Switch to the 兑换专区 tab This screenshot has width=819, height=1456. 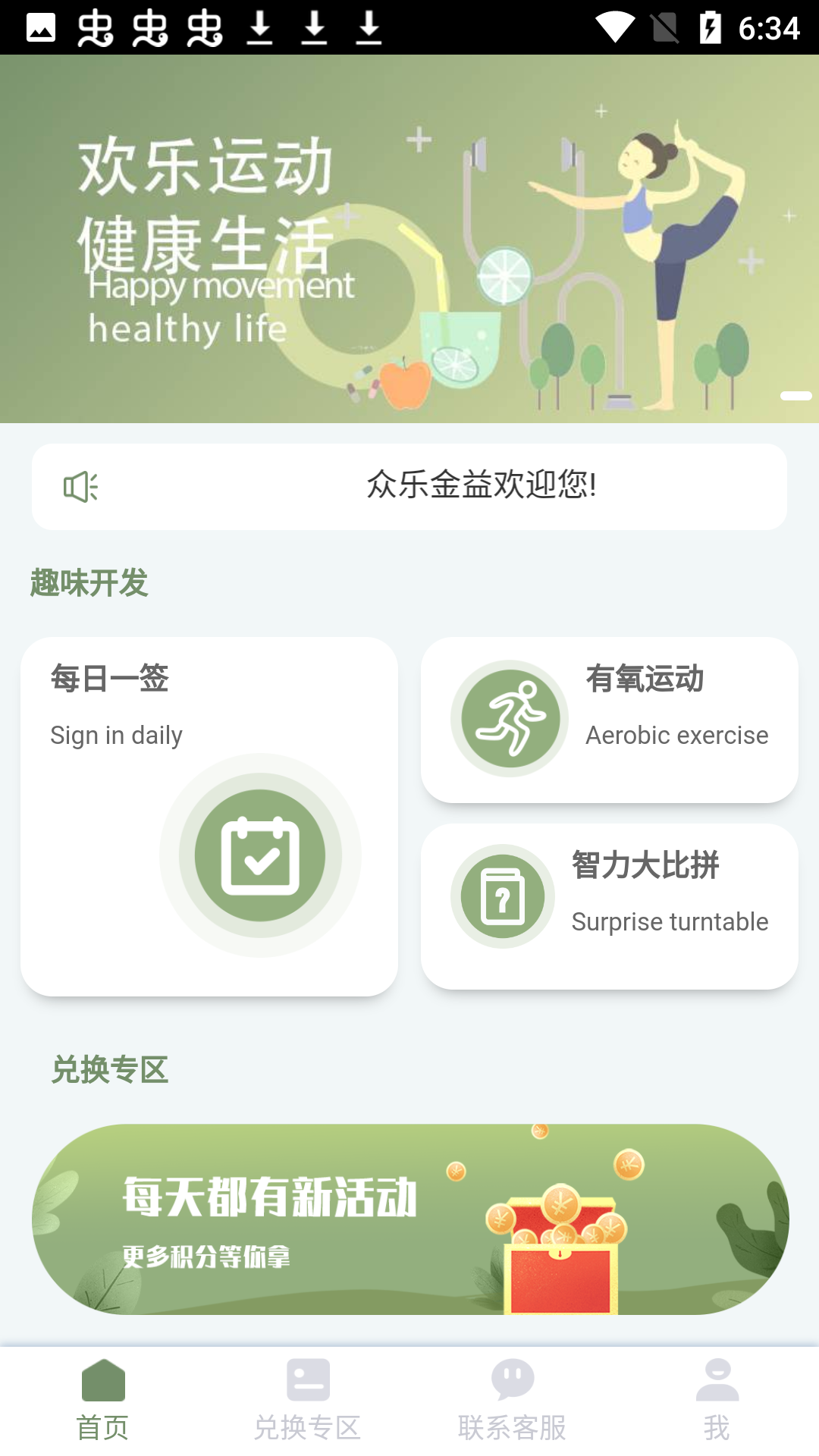click(308, 1424)
